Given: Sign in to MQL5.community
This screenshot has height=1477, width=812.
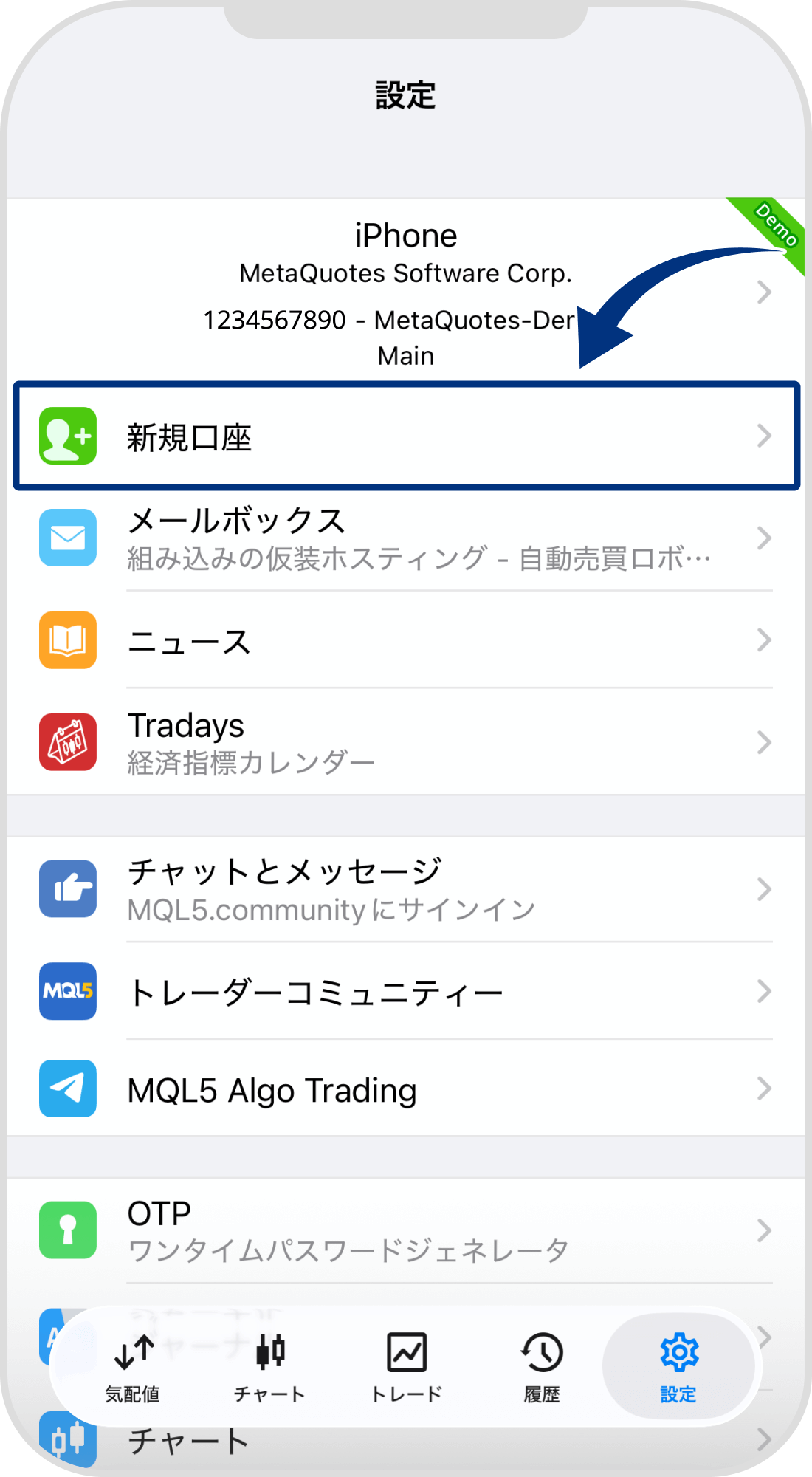Looking at the screenshot, I should coord(332,888).
